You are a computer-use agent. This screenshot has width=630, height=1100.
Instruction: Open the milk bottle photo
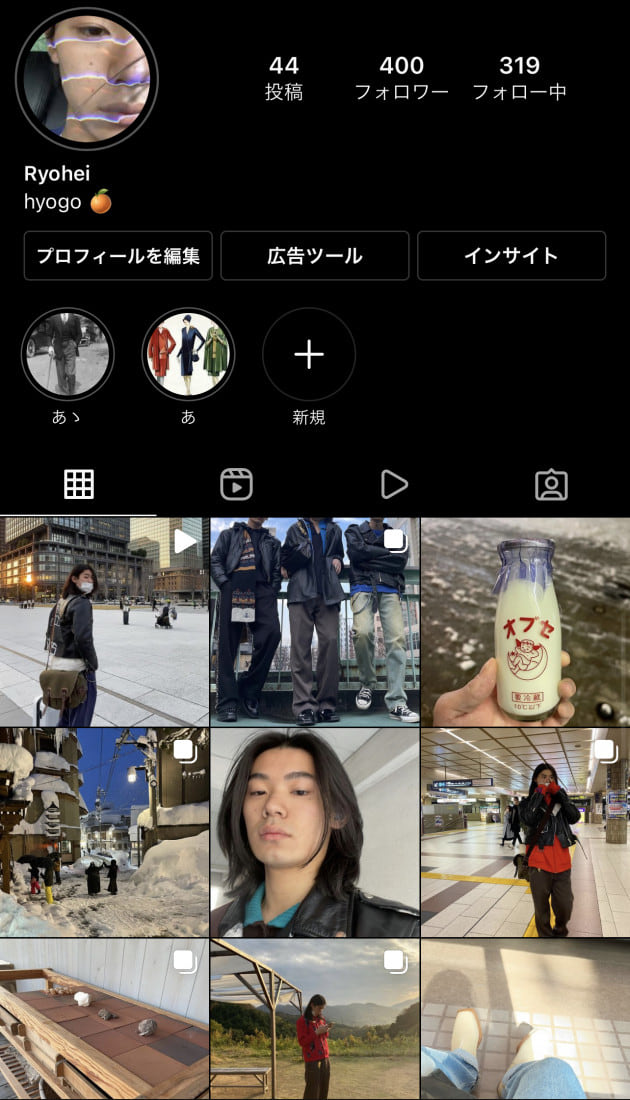526,621
